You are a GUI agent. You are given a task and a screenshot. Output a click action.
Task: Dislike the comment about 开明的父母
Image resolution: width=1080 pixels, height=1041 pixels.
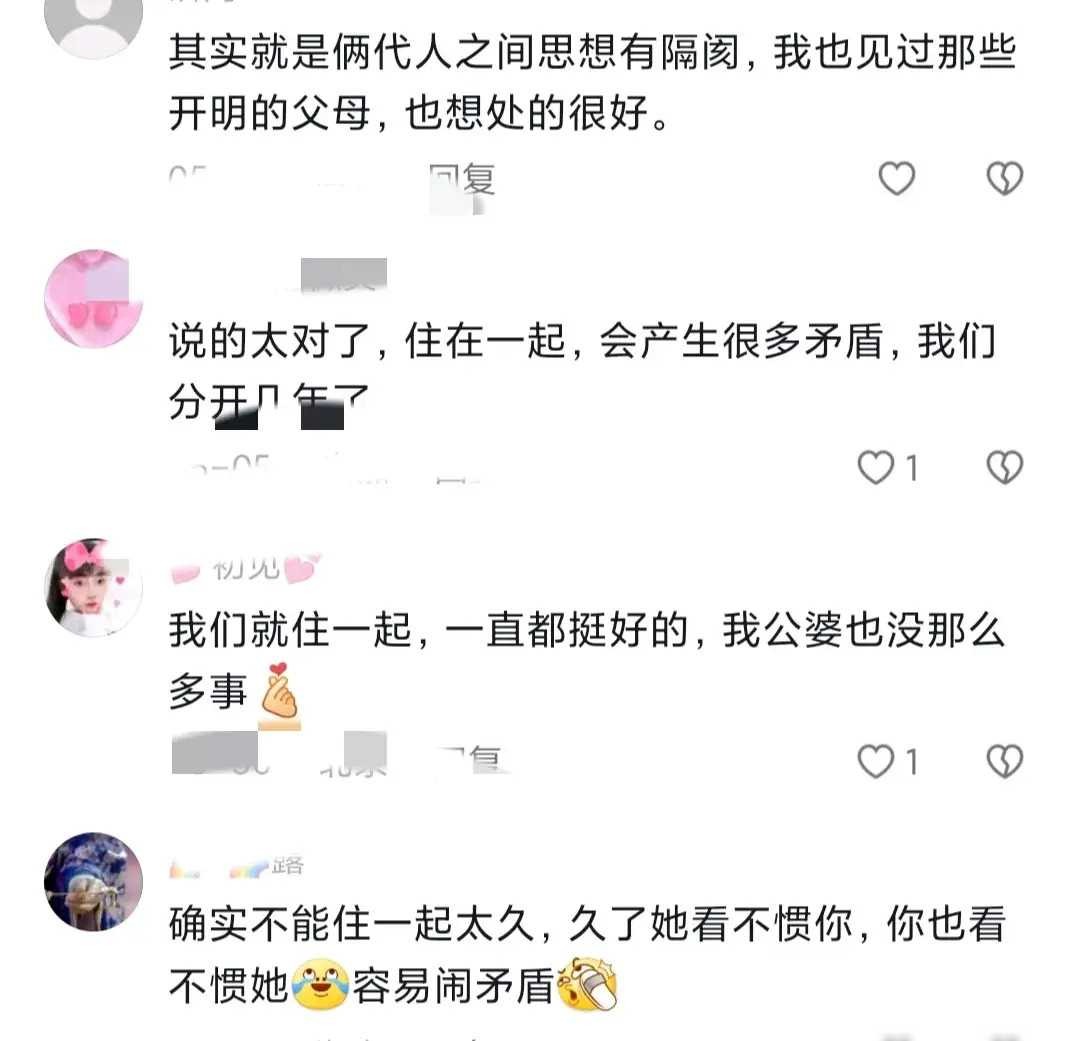tap(1004, 179)
